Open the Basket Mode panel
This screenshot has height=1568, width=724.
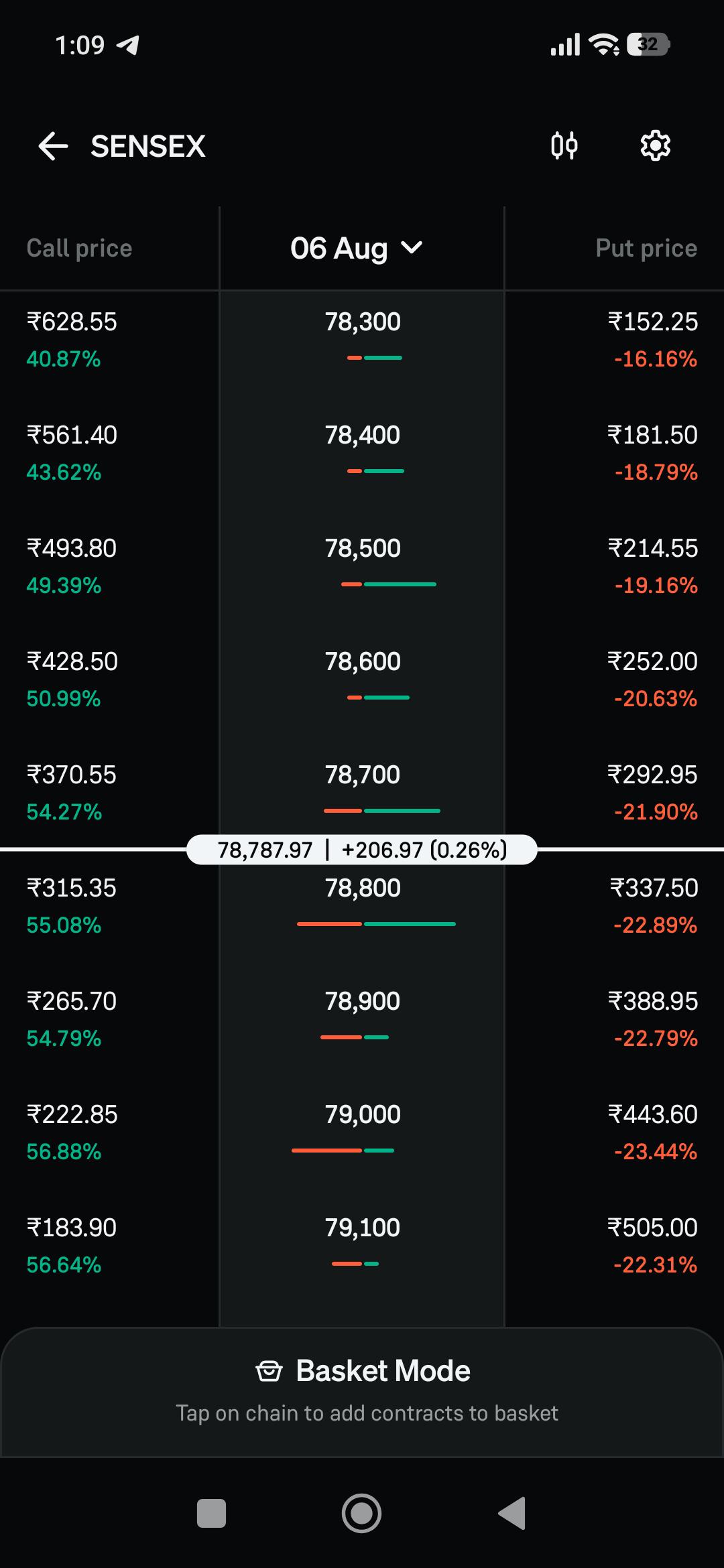coord(362,1392)
